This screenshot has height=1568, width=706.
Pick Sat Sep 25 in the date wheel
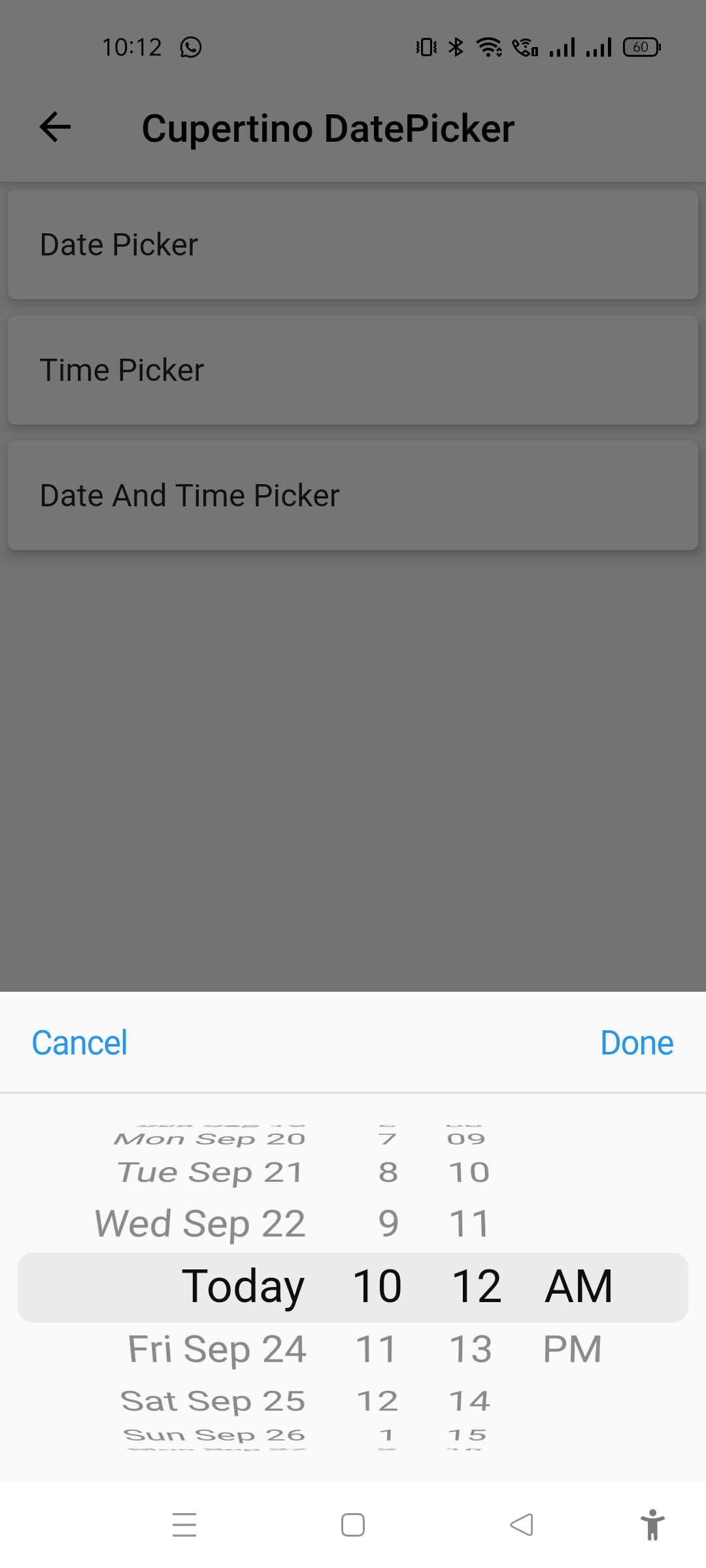pyautogui.click(x=213, y=1401)
